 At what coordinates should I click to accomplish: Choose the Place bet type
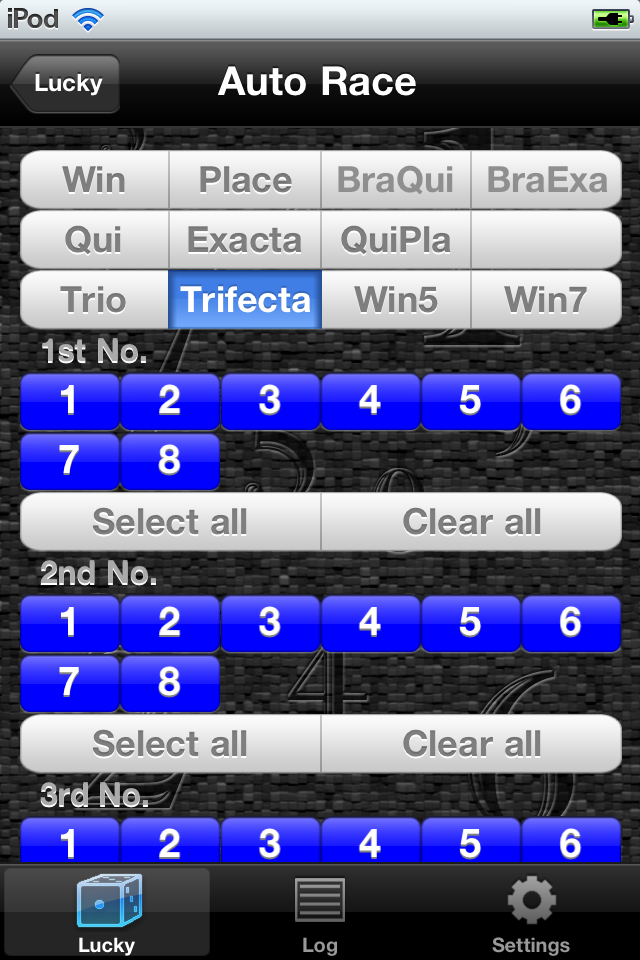coord(245,180)
